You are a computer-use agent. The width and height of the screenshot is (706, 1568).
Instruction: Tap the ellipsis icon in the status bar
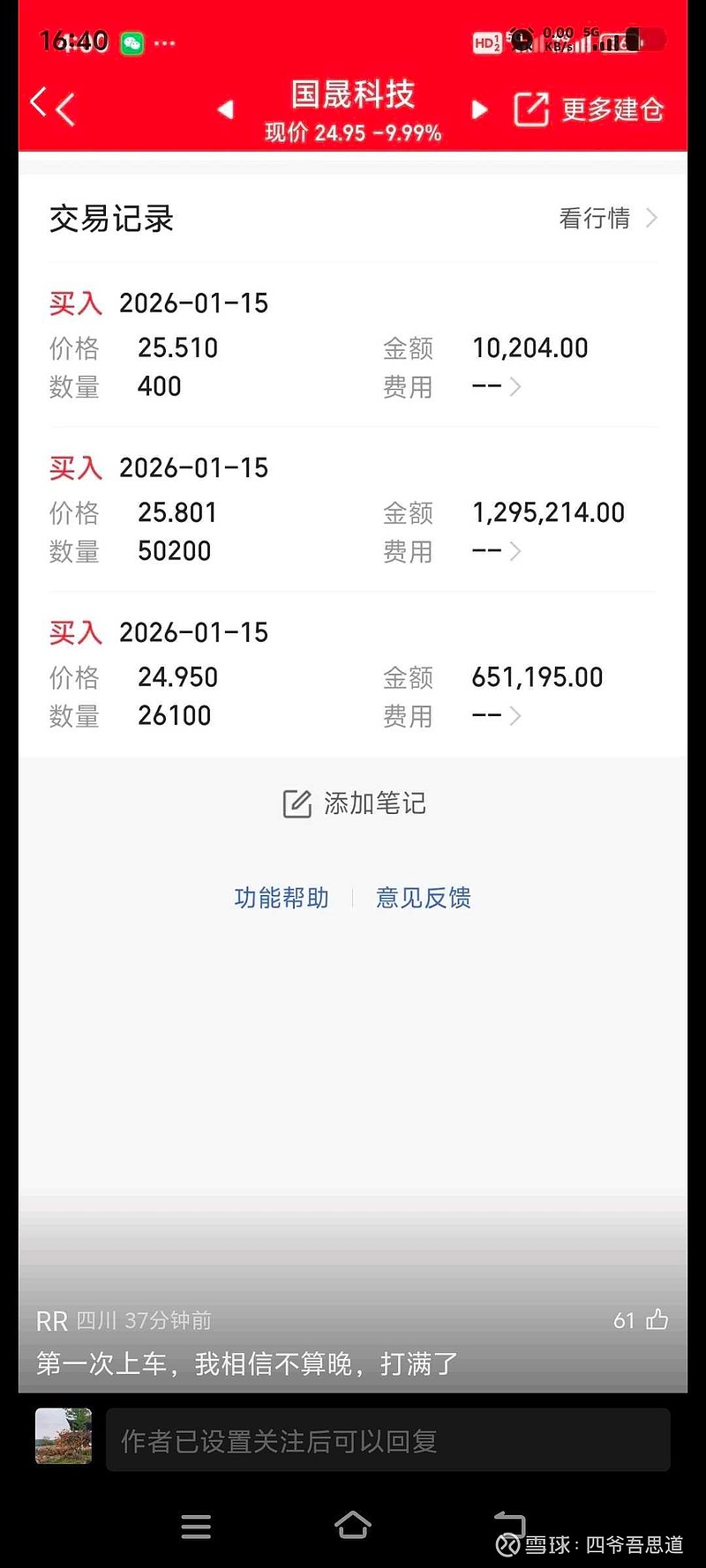(x=164, y=43)
